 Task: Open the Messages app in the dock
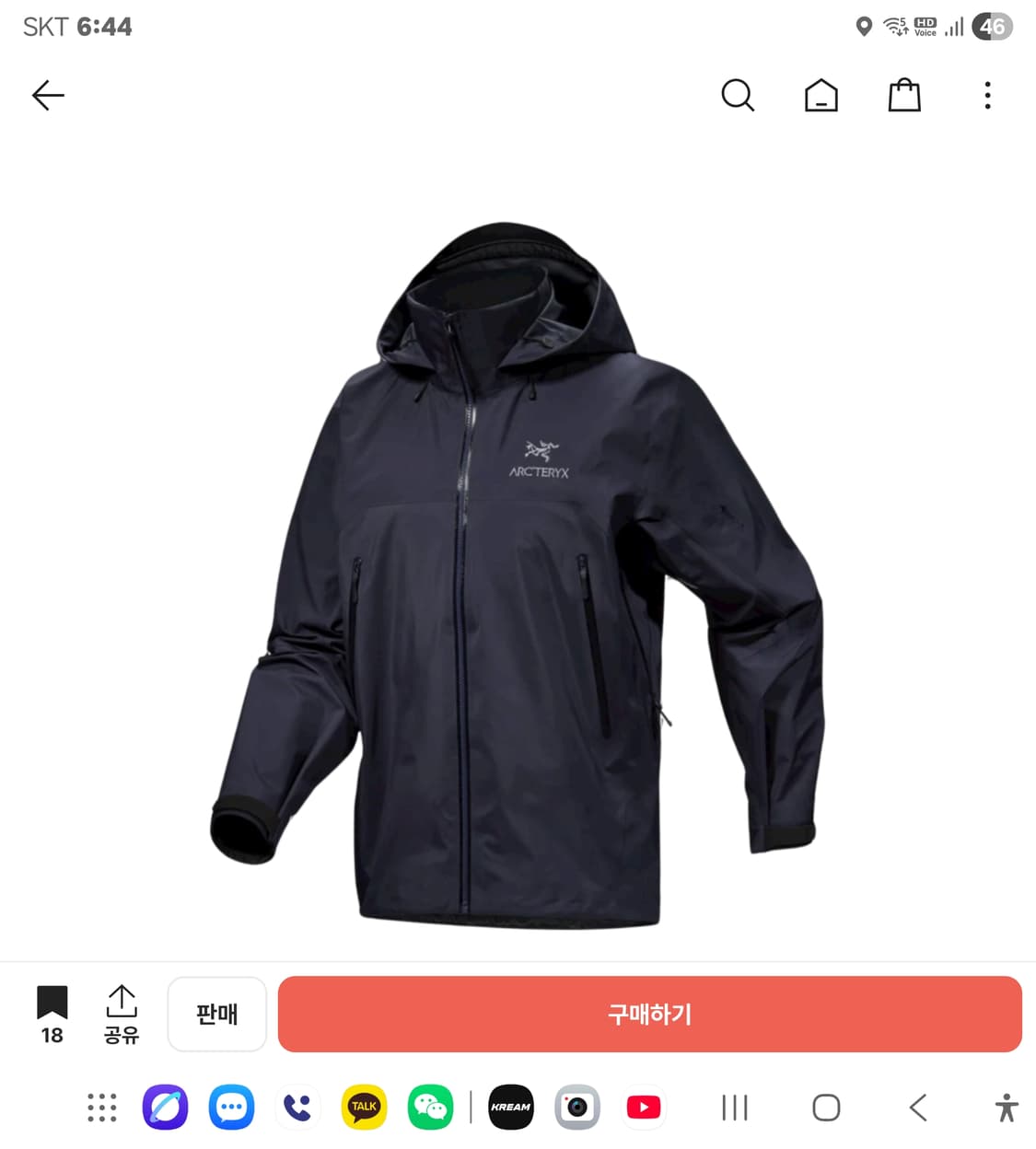click(231, 1107)
